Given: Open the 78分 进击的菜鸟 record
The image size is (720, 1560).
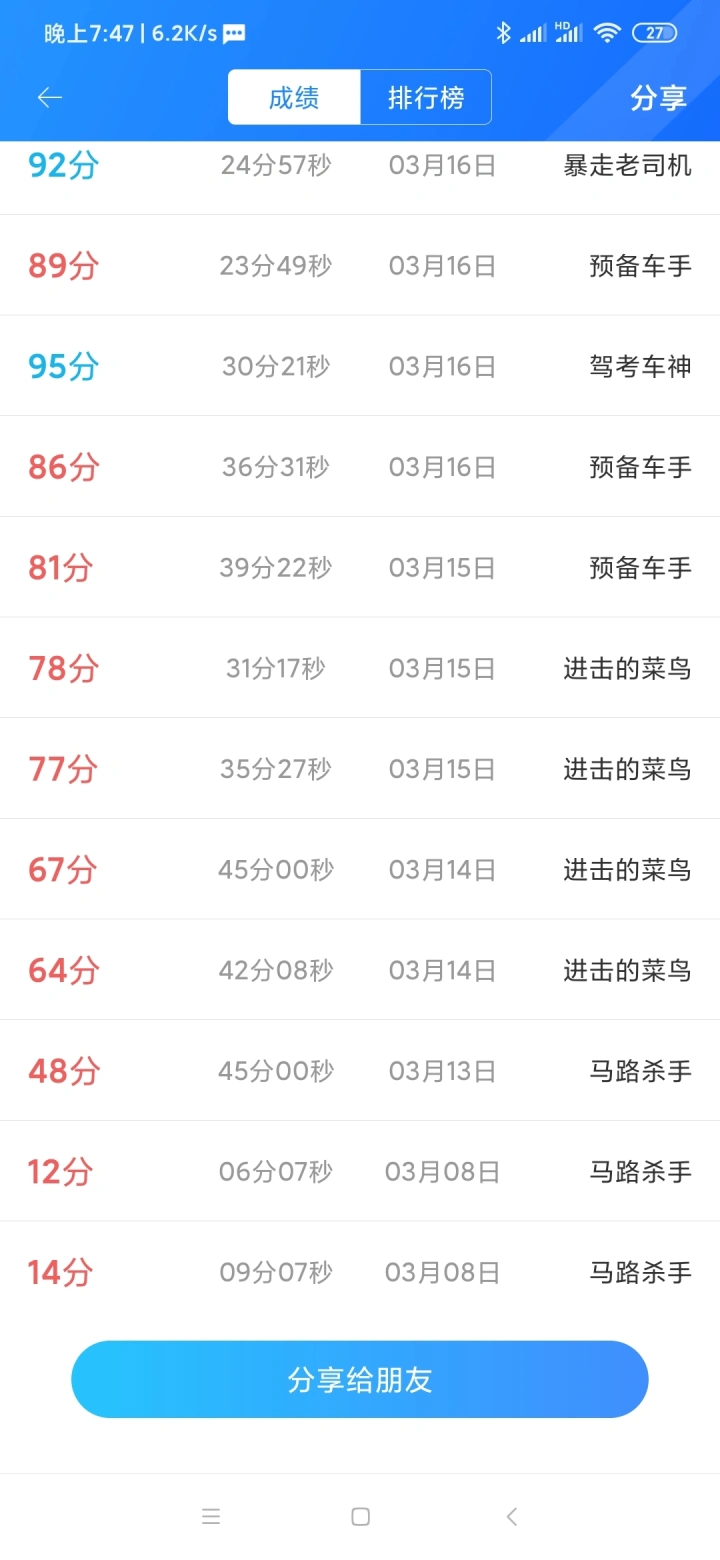Looking at the screenshot, I should pyautogui.click(x=360, y=668).
